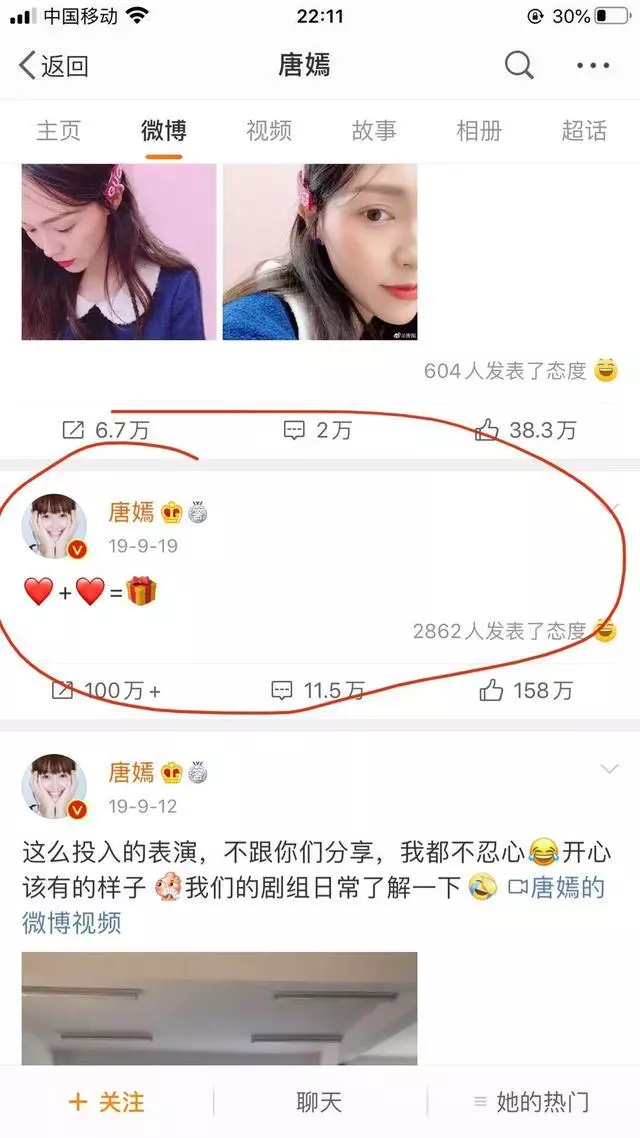The height and width of the screenshot is (1138, 640).
Task: Open 她的热门 at the bottom
Action: coord(532,1102)
